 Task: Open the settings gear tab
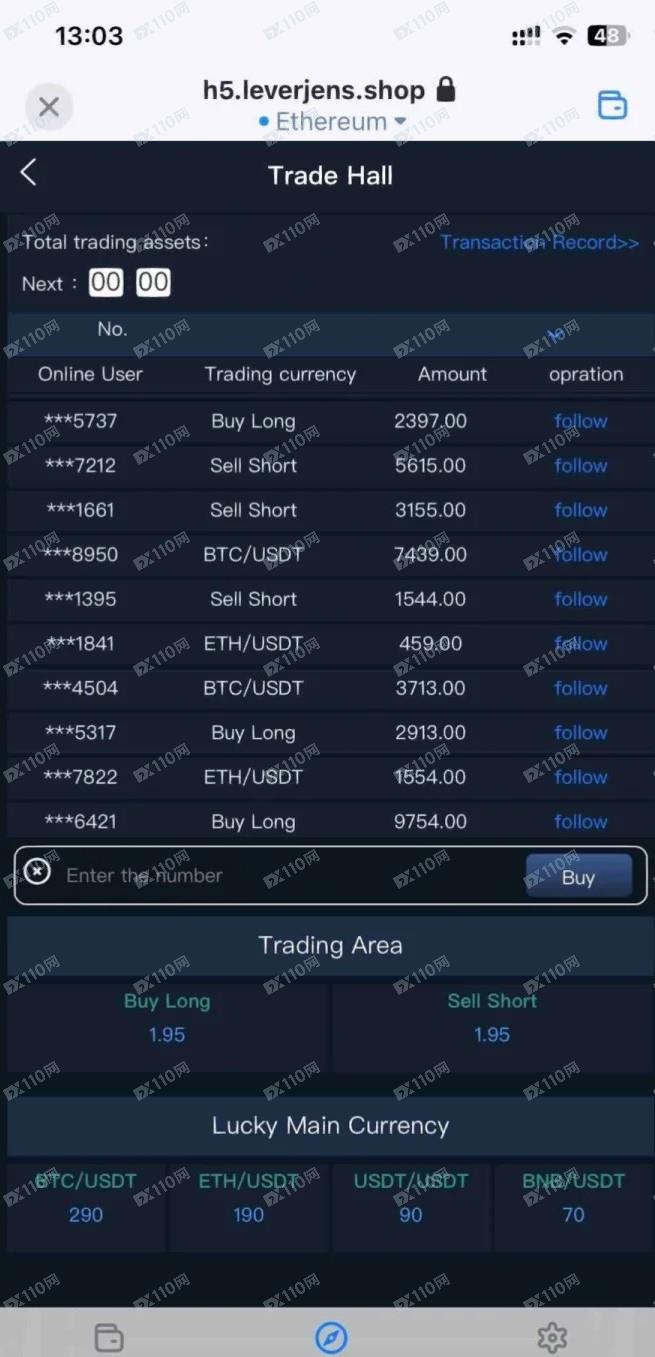pyautogui.click(x=552, y=1337)
